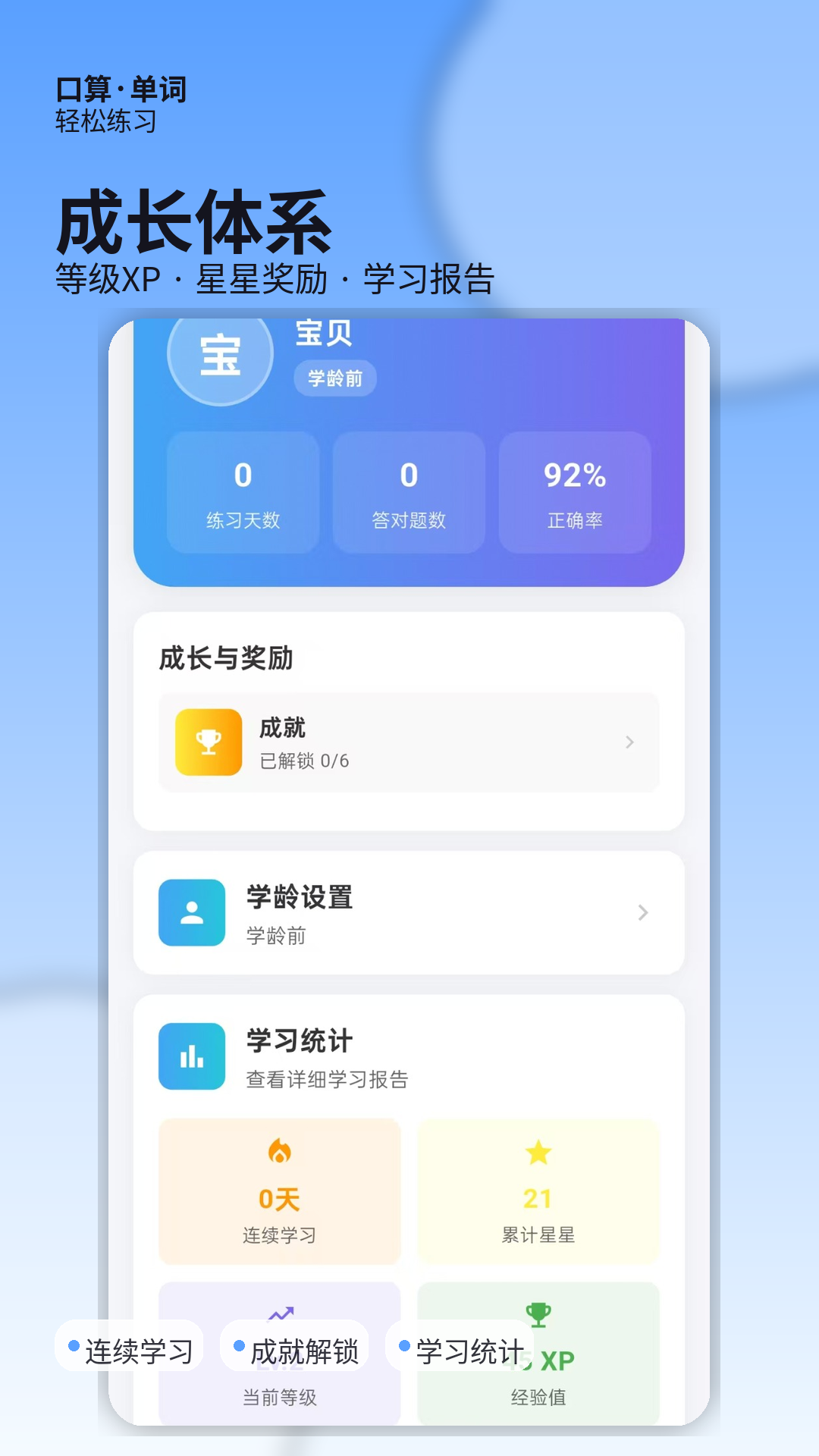The width and height of the screenshot is (819, 1456).
Task: Click the 92% accuracy value
Action: 575,474
